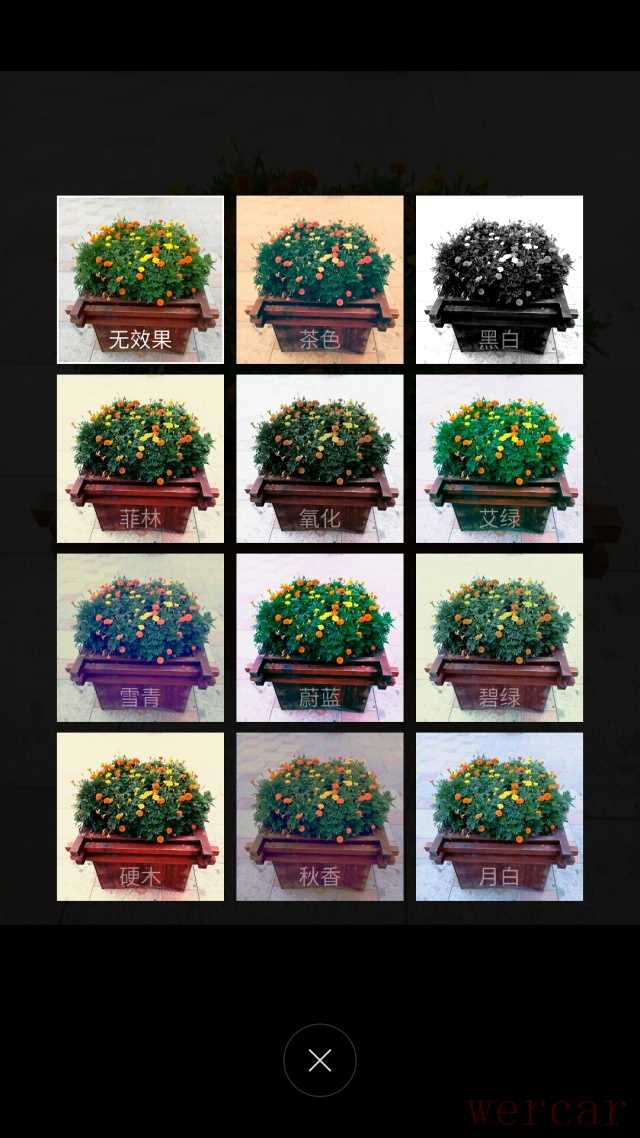Choose the 月白 filter
The height and width of the screenshot is (1138, 640).
coord(499,816)
